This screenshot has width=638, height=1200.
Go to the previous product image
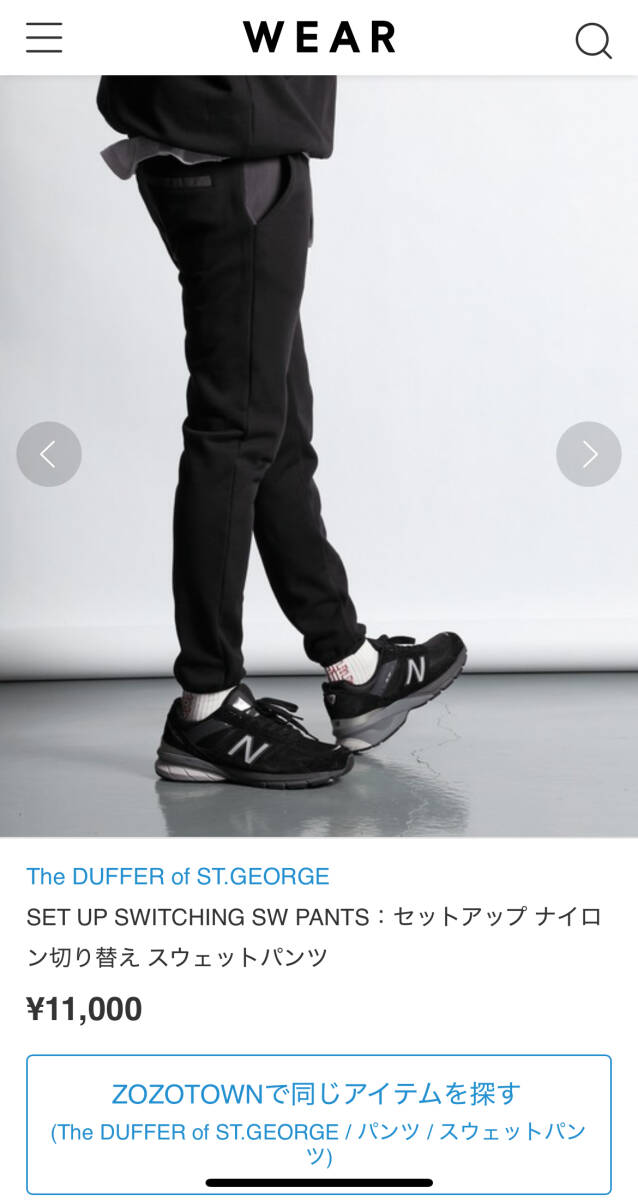pyautogui.click(x=49, y=454)
